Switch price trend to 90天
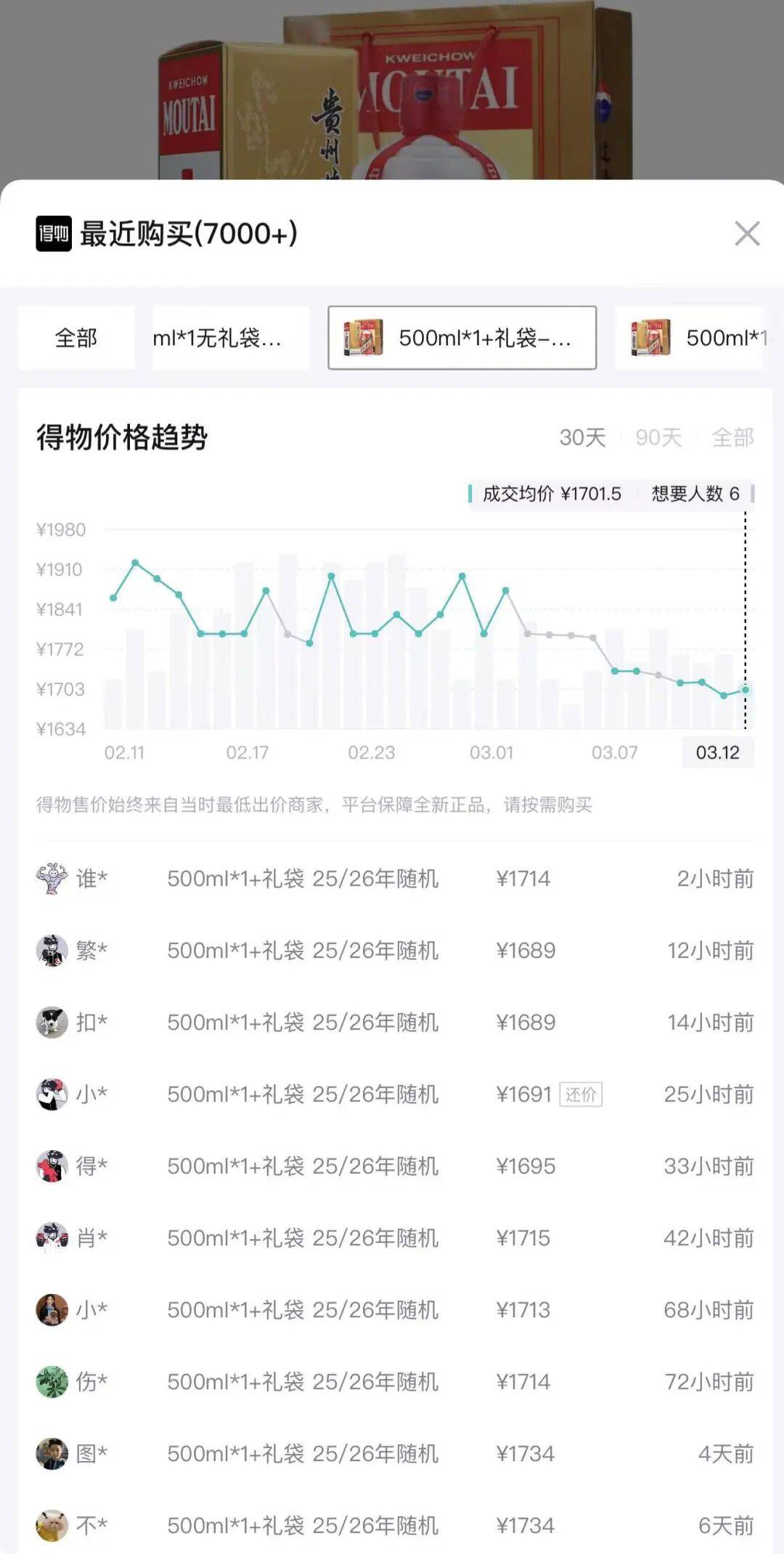 tap(656, 438)
